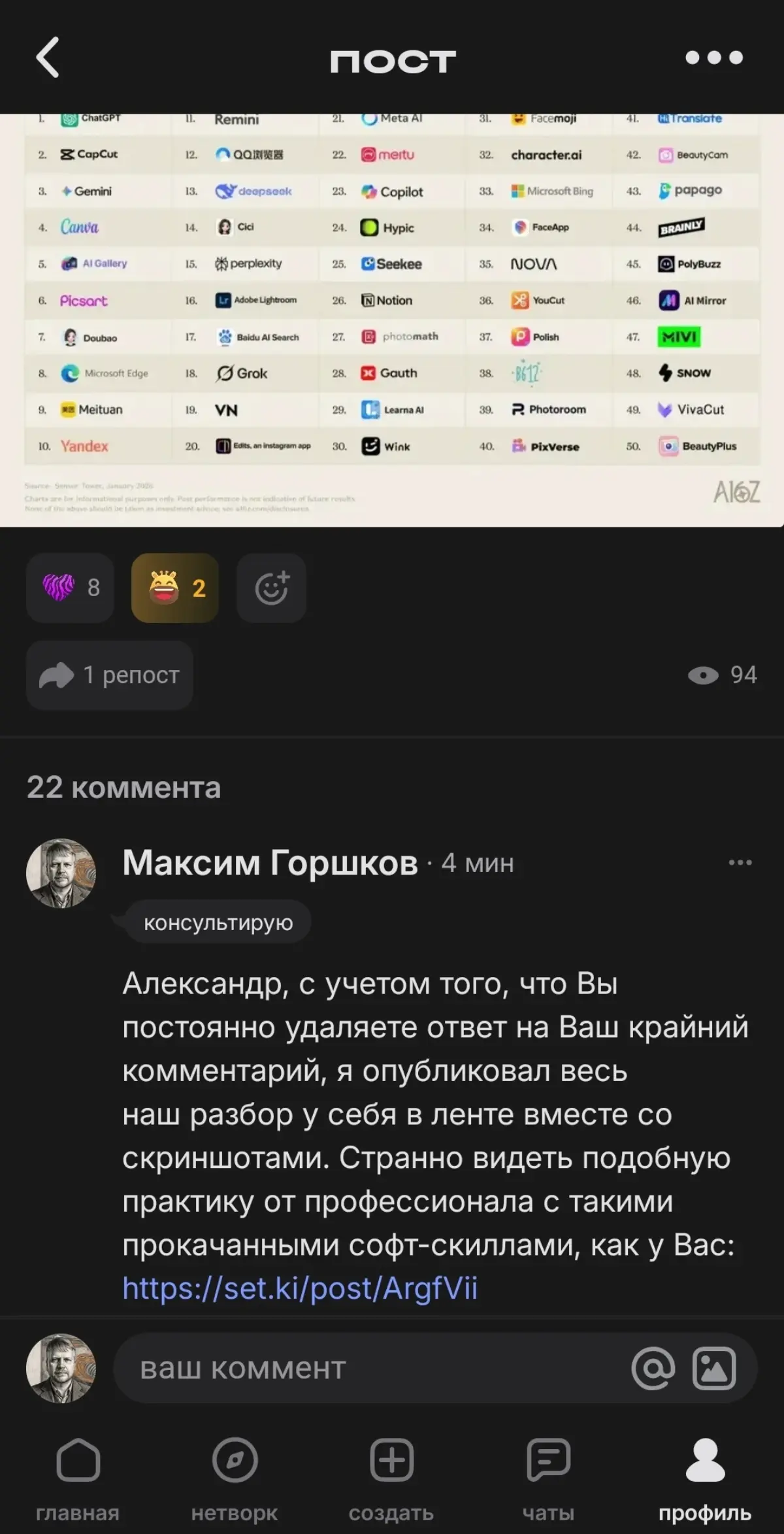Open the options menu on Максим Горшков's comment
The width and height of the screenshot is (784, 1534).
pos(739,863)
